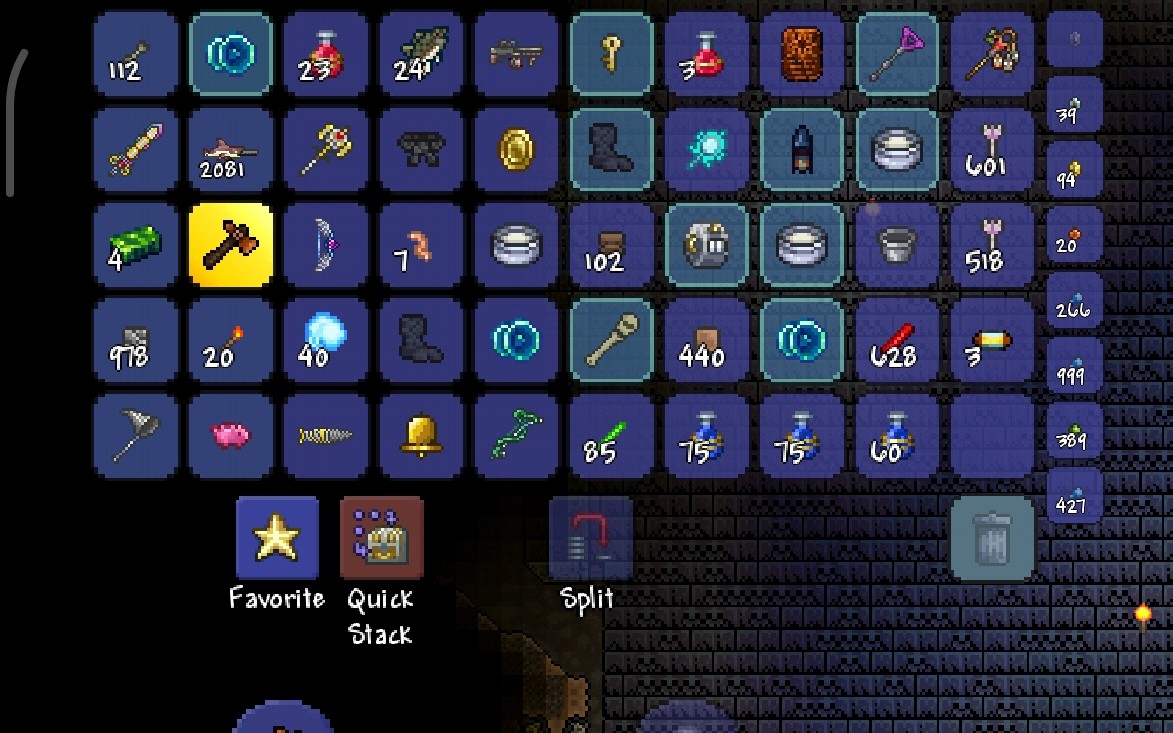Tap the trash can slot
The height and width of the screenshot is (733, 1173).
pyautogui.click(x=992, y=540)
